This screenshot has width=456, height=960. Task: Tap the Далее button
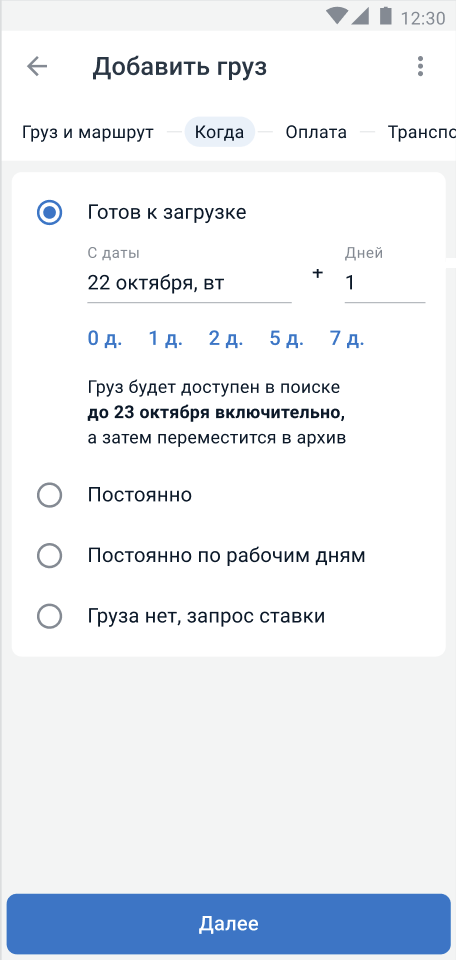click(228, 924)
